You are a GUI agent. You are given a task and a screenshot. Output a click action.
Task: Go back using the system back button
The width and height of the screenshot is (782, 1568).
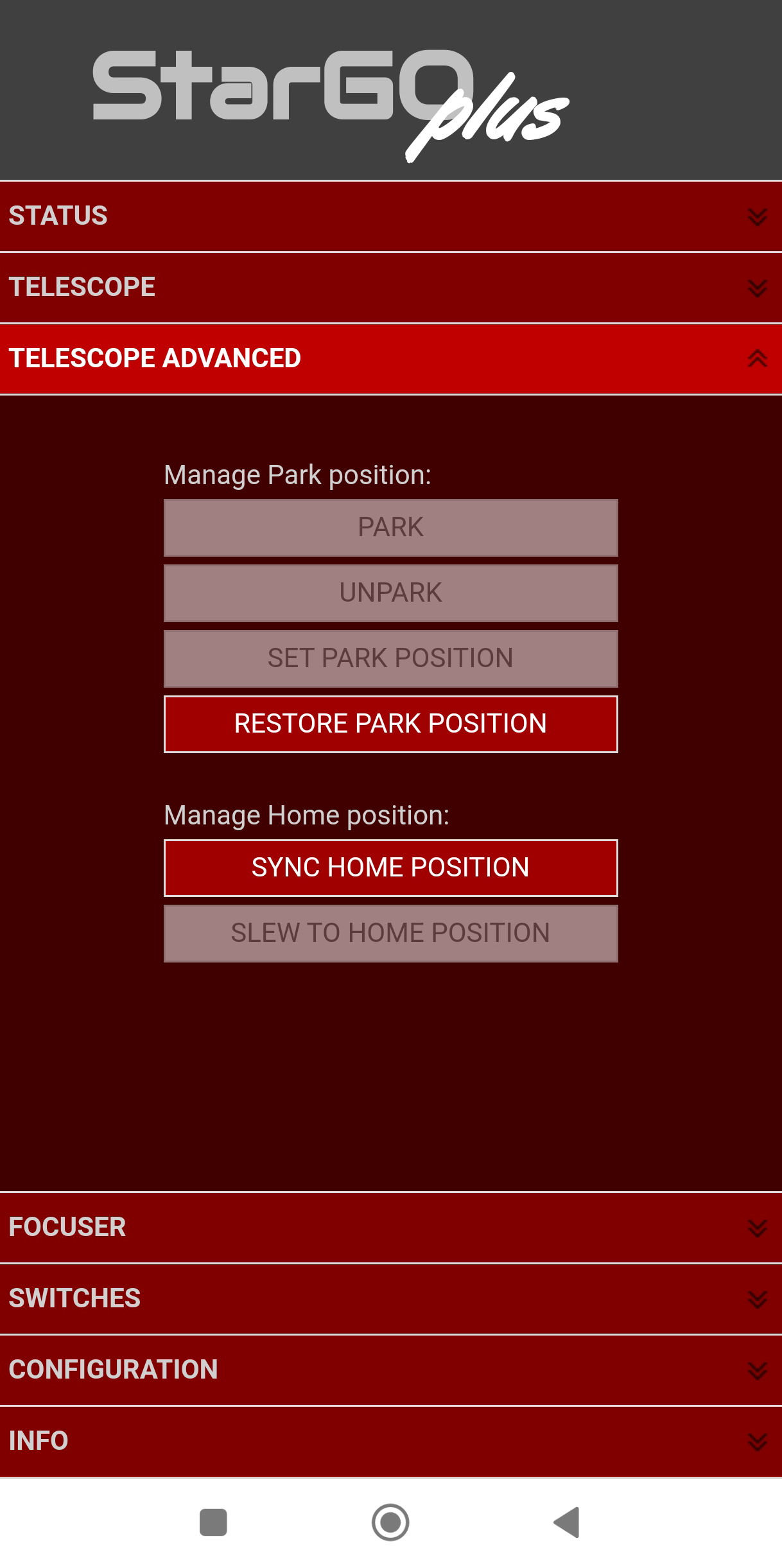(x=567, y=1522)
